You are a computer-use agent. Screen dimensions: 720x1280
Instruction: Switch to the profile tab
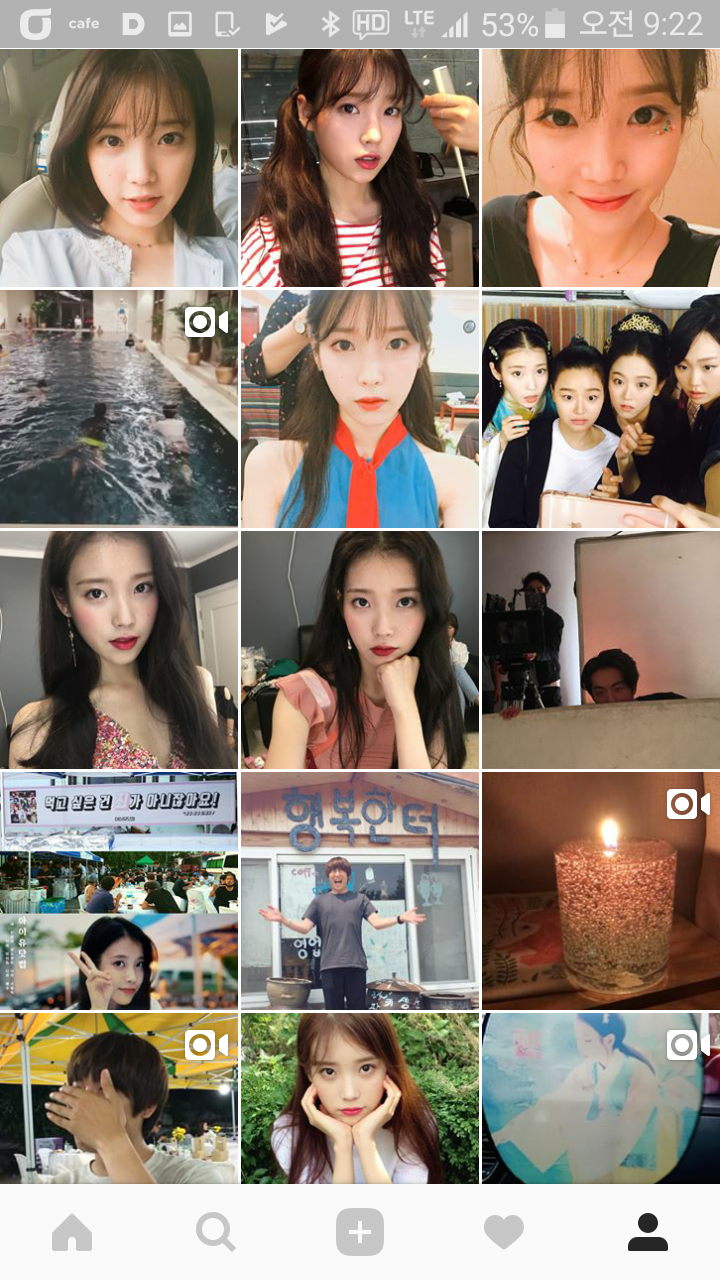tap(647, 1232)
